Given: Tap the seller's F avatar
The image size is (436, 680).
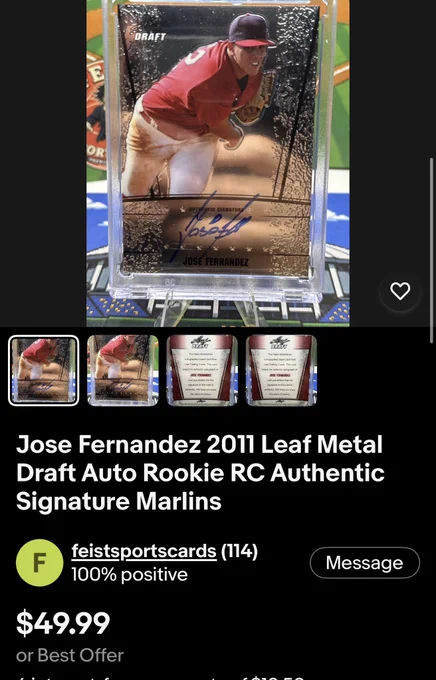Looking at the screenshot, I should point(39,562).
